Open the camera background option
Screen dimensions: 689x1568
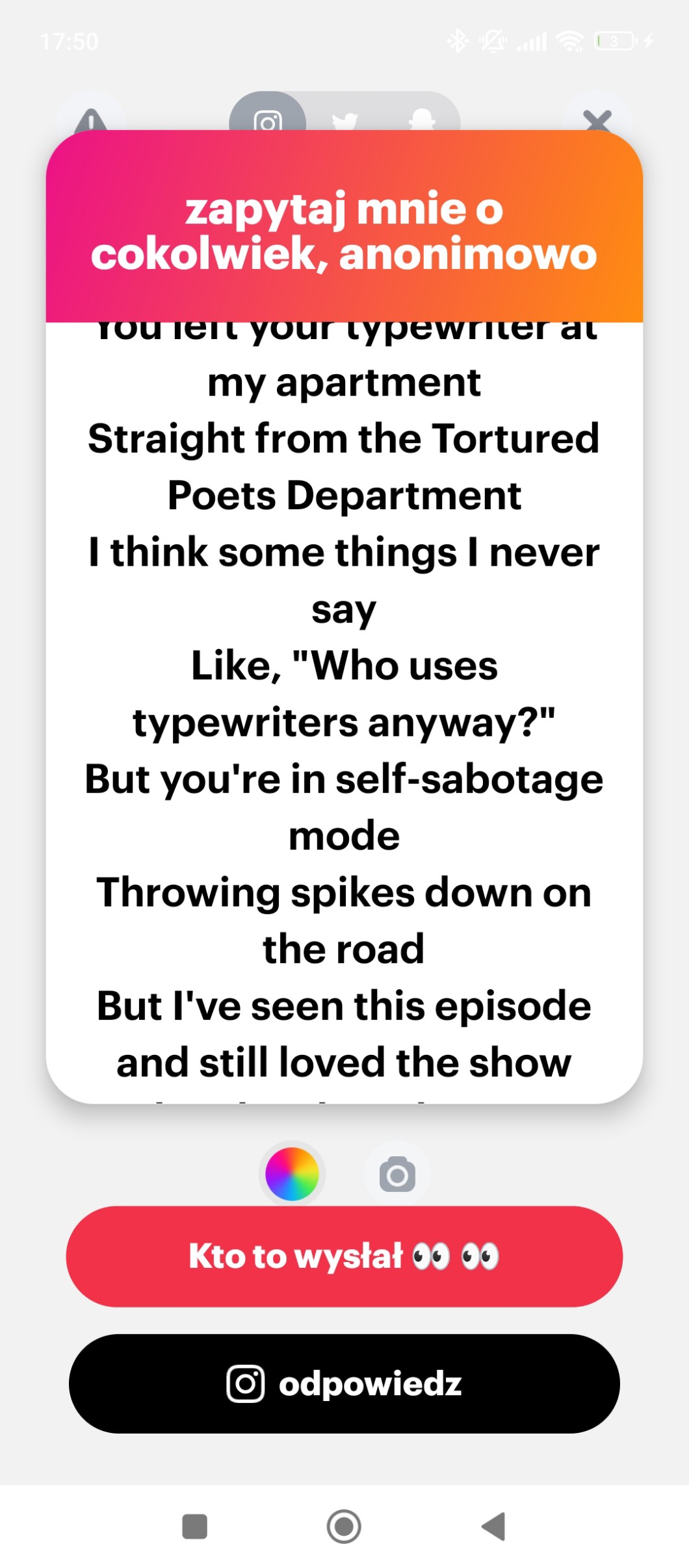(x=397, y=1174)
